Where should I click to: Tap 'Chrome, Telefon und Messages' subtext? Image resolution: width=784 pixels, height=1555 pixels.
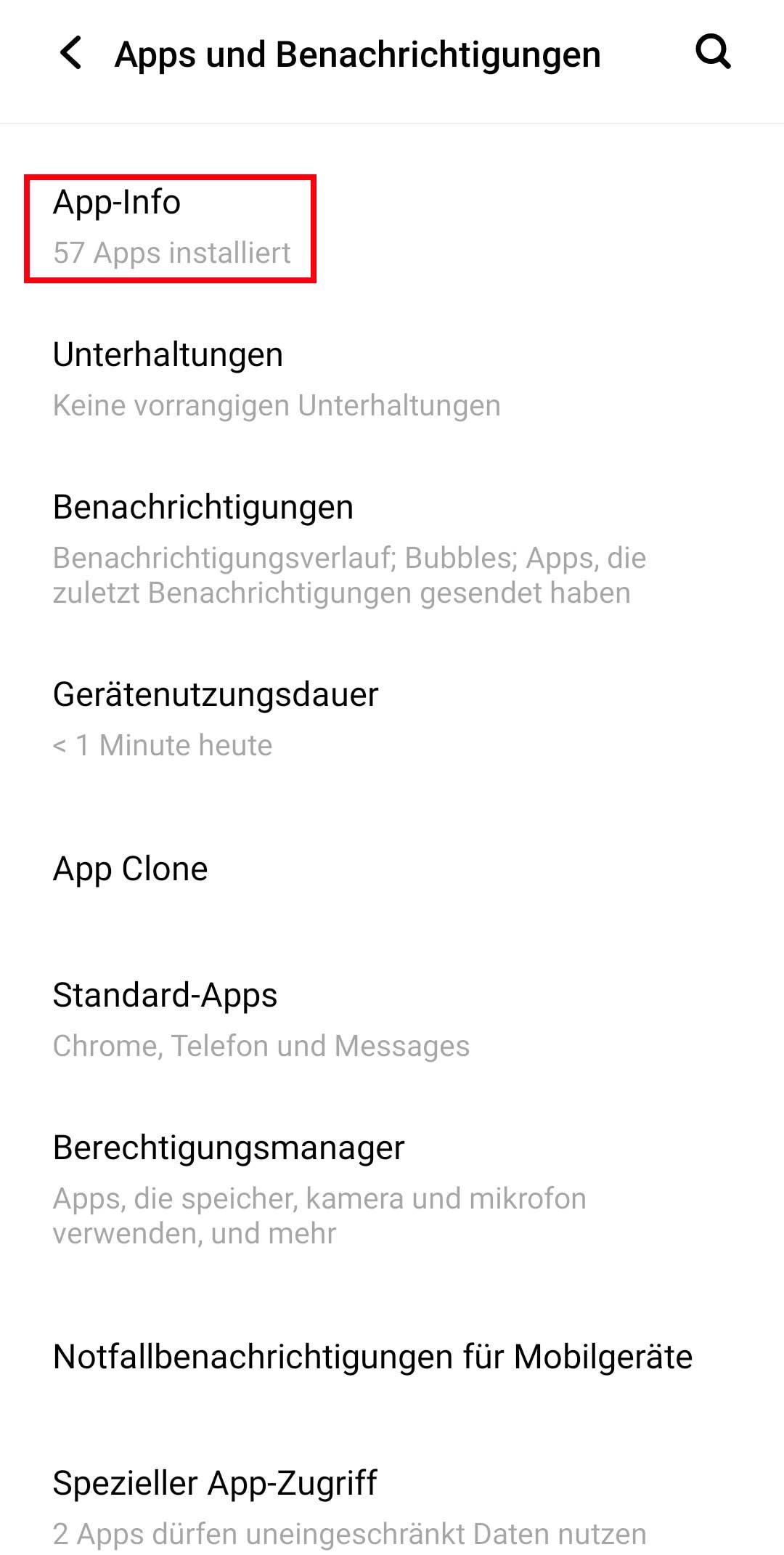click(262, 1046)
